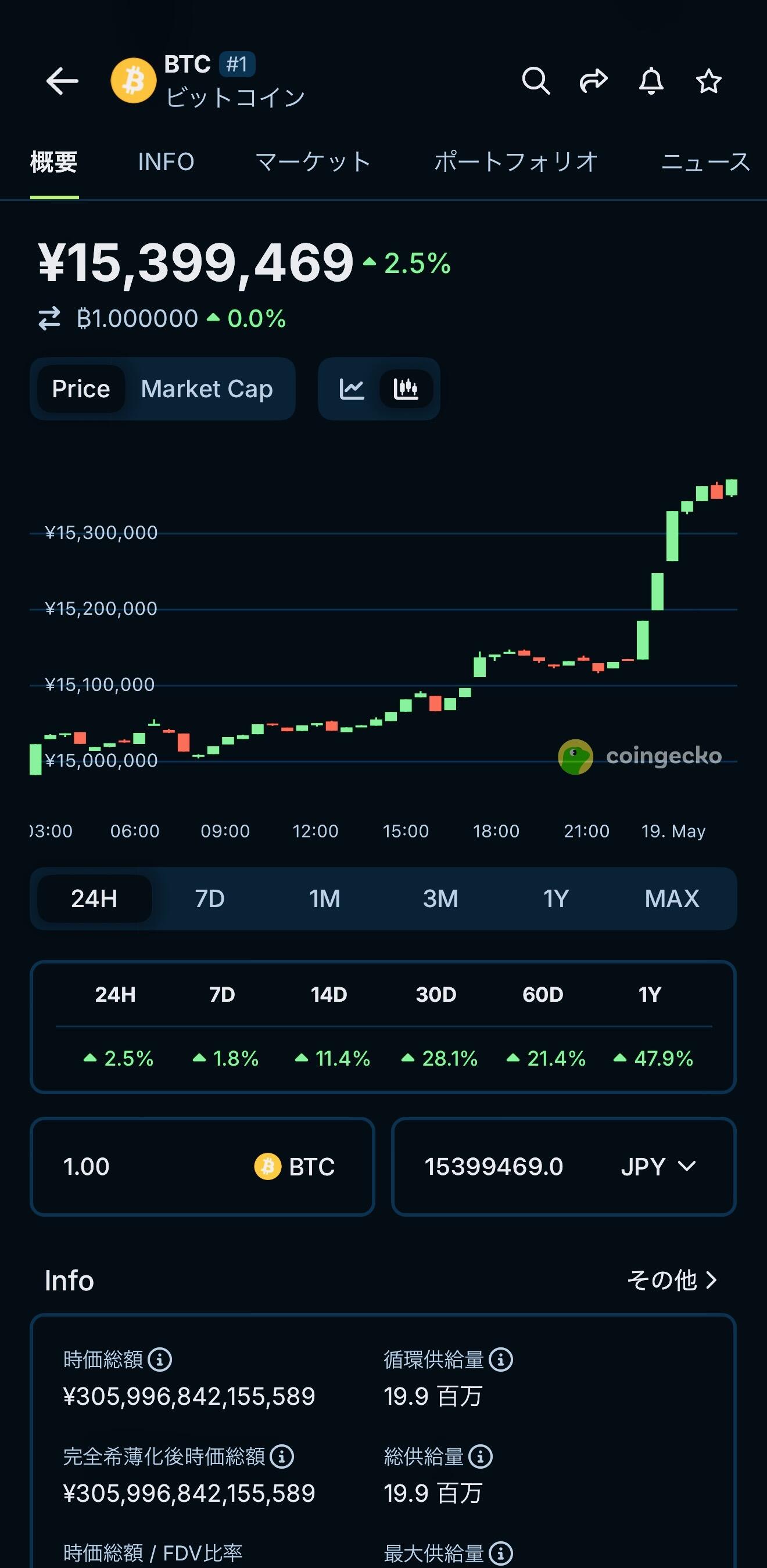Switch to the line chart view
The height and width of the screenshot is (1568, 767).
[x=352, y=389]
